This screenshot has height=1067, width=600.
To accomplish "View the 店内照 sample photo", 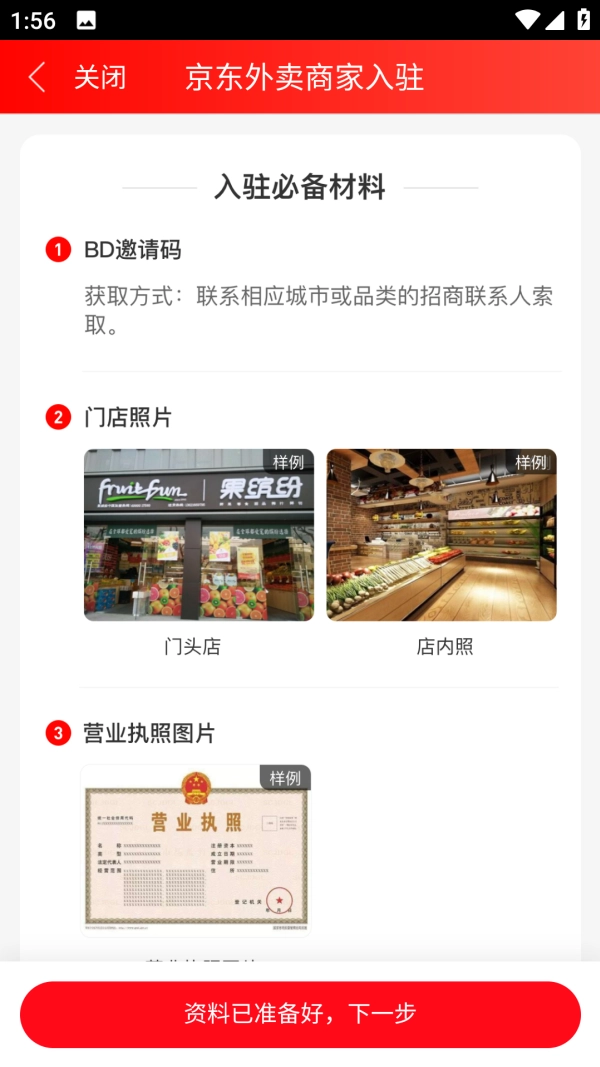I will click(x=441, y=535).
